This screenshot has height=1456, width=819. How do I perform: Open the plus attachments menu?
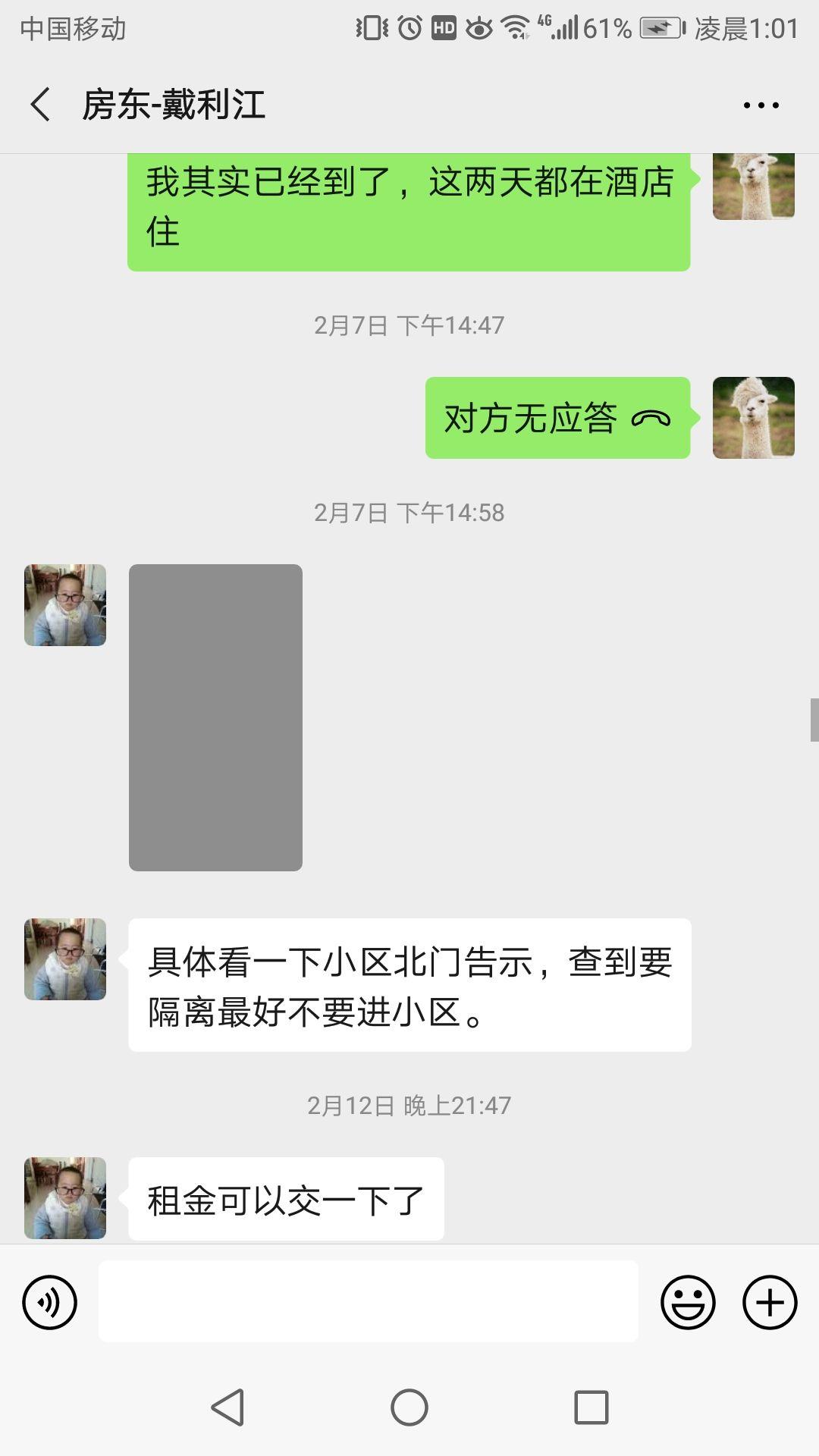point(770,1303)
